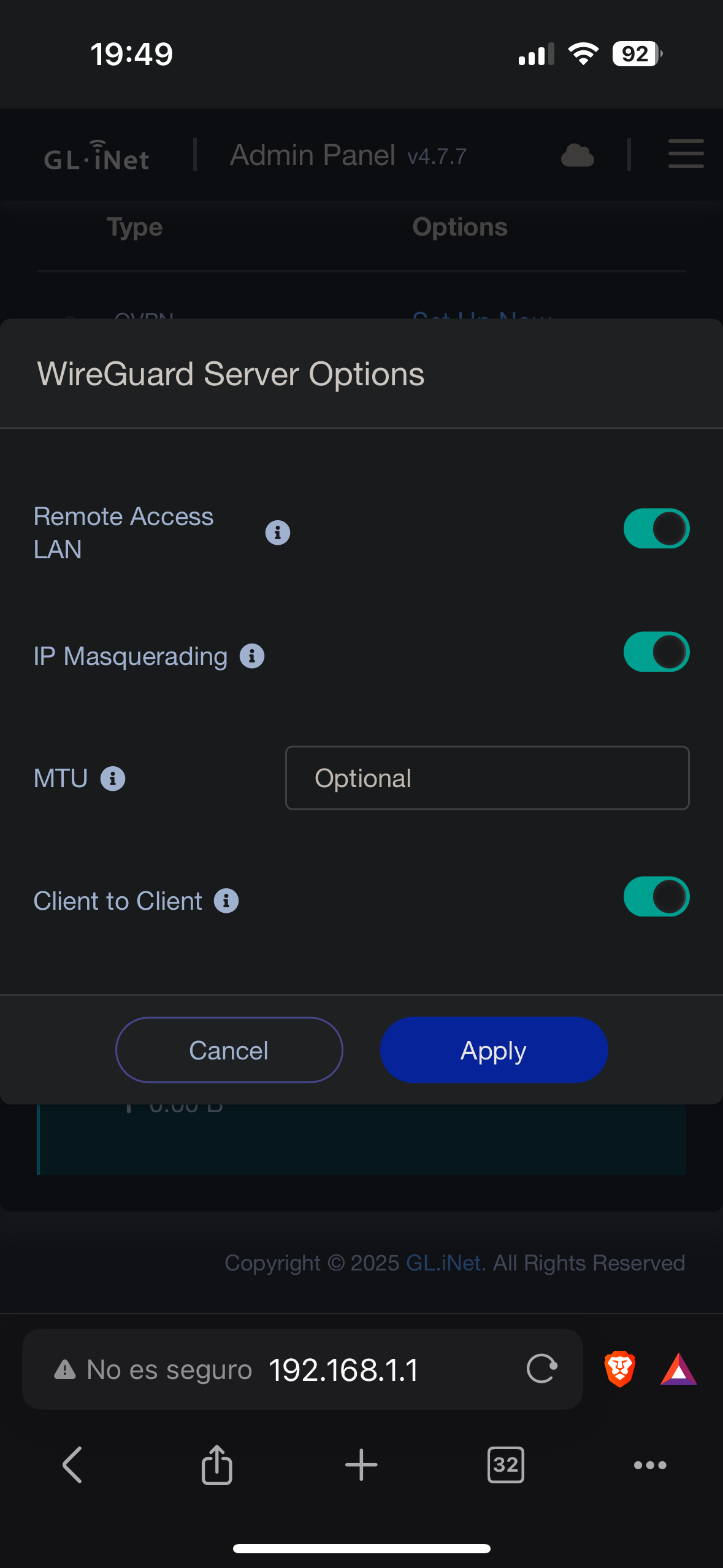
Task: Disable the IP Masquerading switch
Action: [656, 651]
